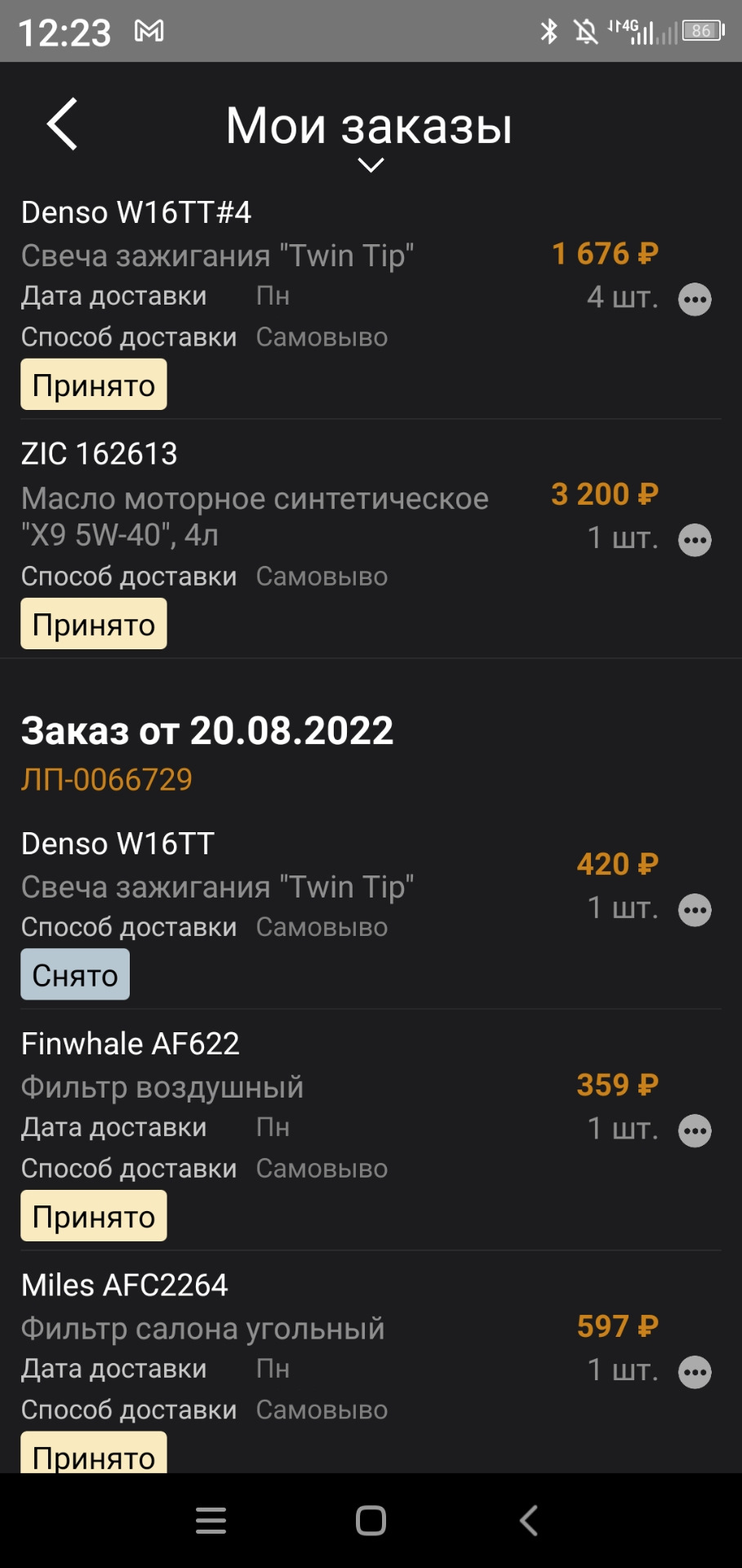
Task: Expand the Мои заказы dropdown chevron
Action: 371,166
